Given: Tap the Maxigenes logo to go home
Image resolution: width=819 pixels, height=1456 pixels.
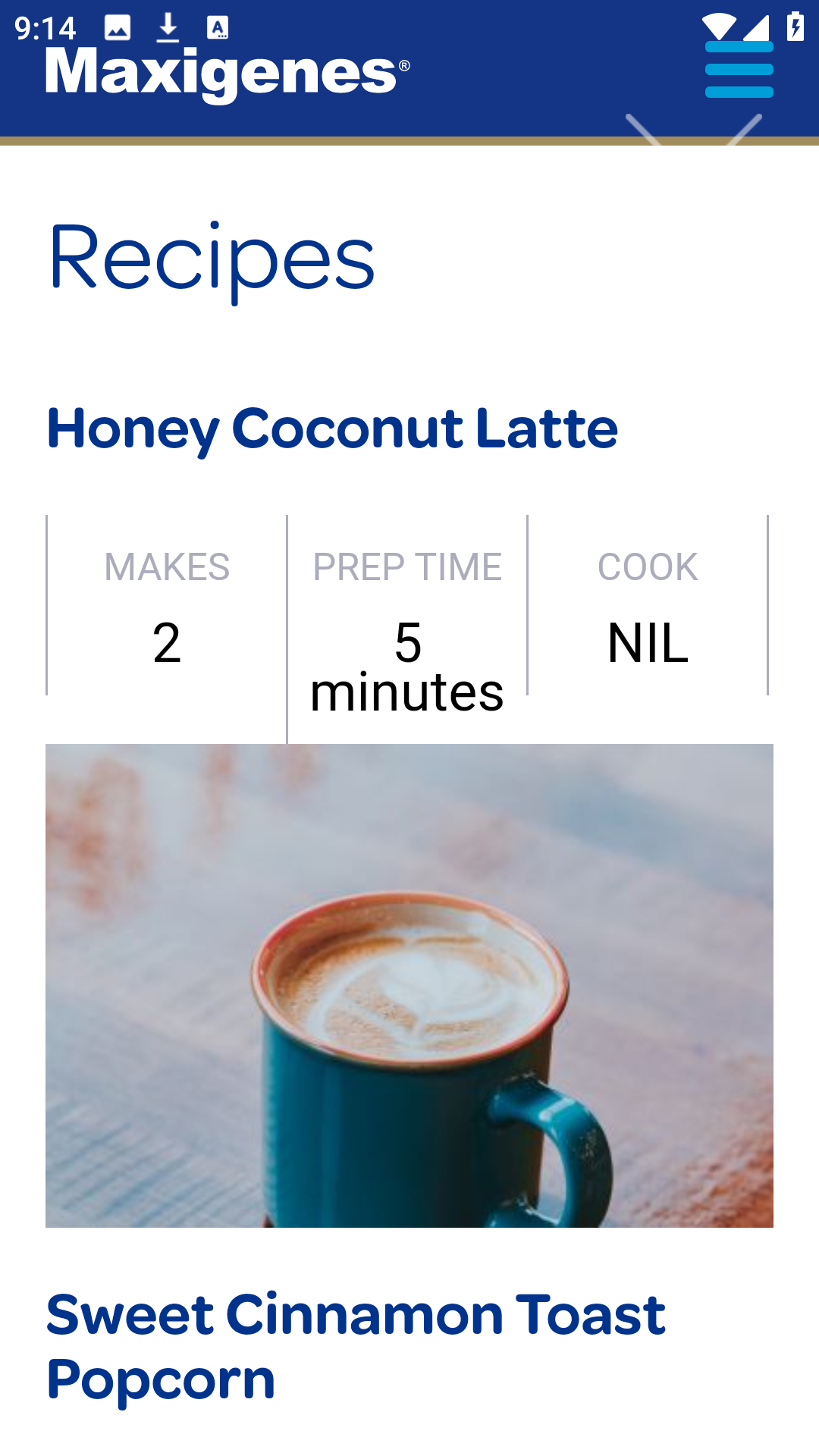Looking at the screenshot, I should click(x=227, y=75).
